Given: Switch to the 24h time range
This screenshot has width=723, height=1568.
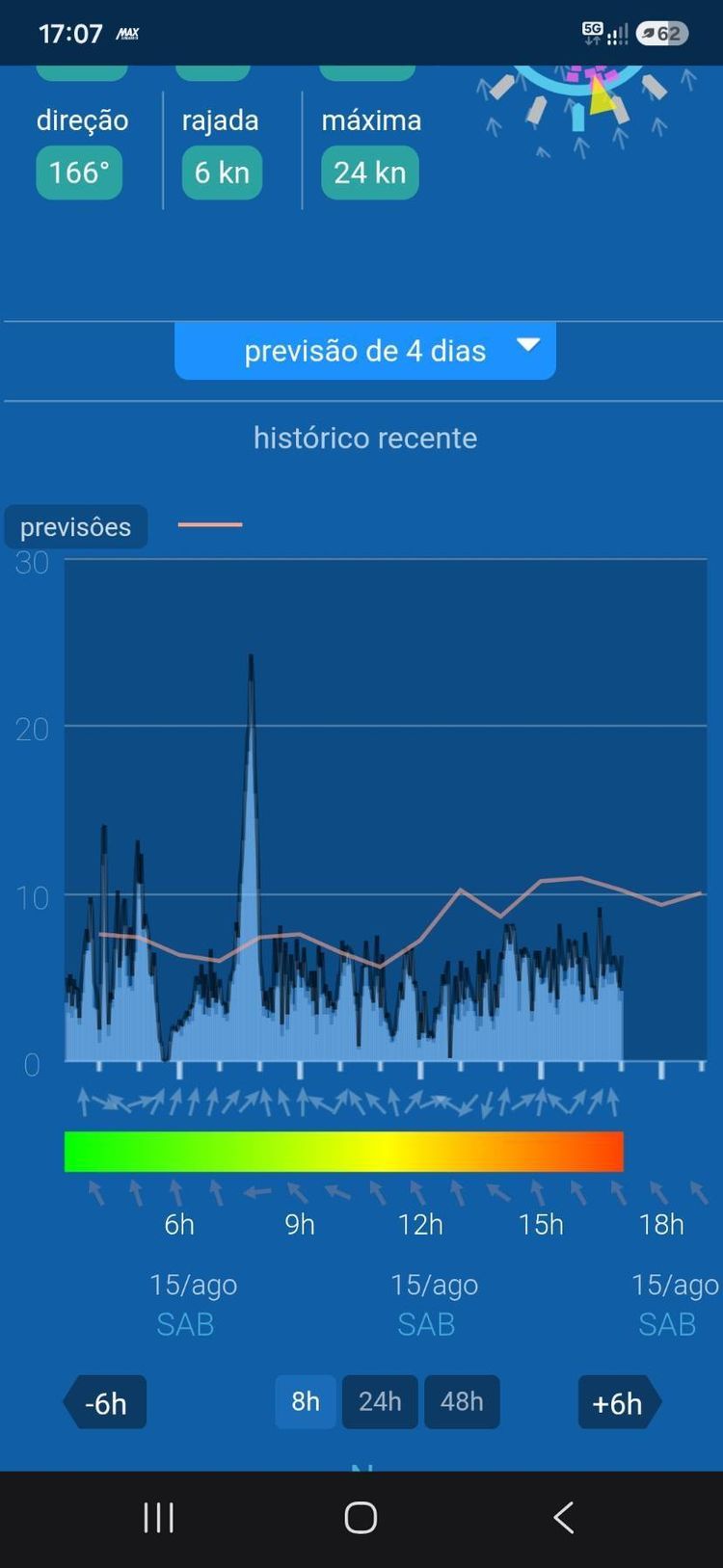Looking at the screenshot, I should click(x=380, y=1401).
